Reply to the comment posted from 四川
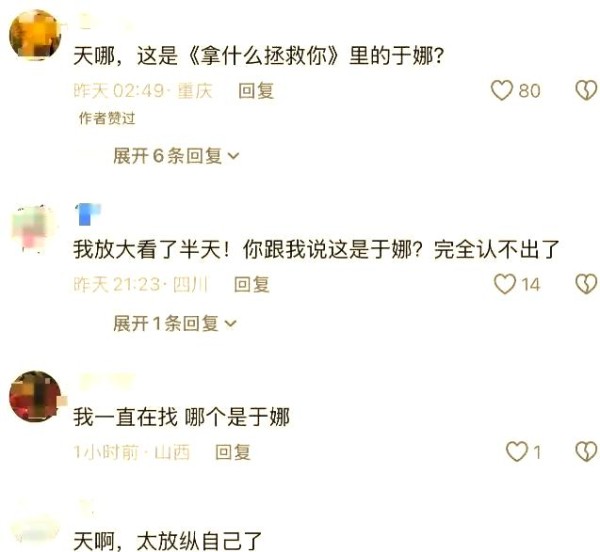 point(251,285)
